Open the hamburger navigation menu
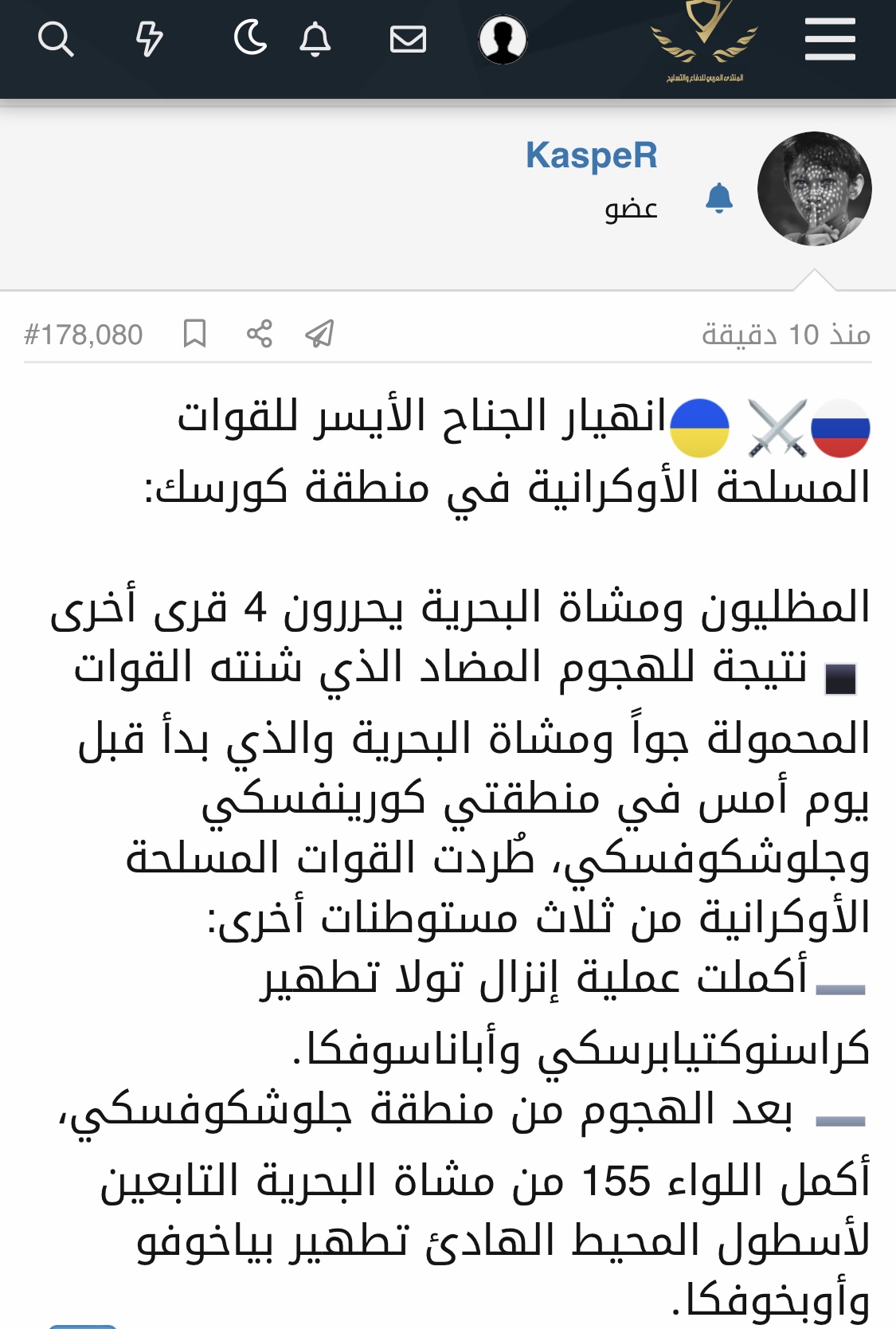 coord(830,40)
